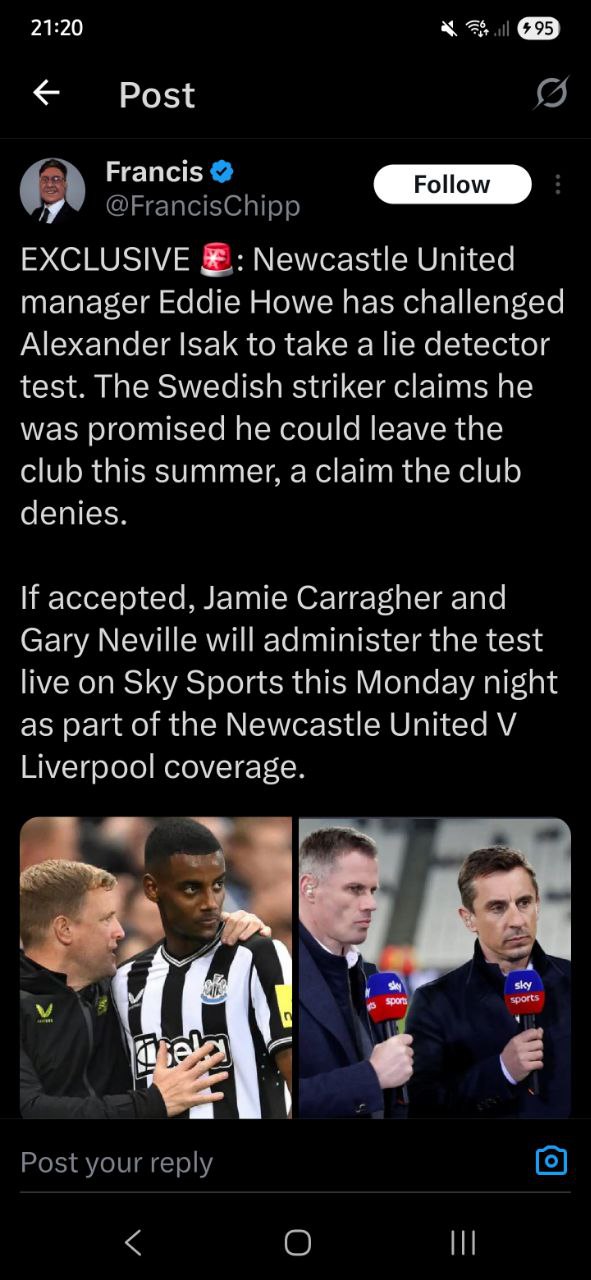Attach a photo using the camera icon
This screenshot has height=1280, width=591.
click(551, 1161)
